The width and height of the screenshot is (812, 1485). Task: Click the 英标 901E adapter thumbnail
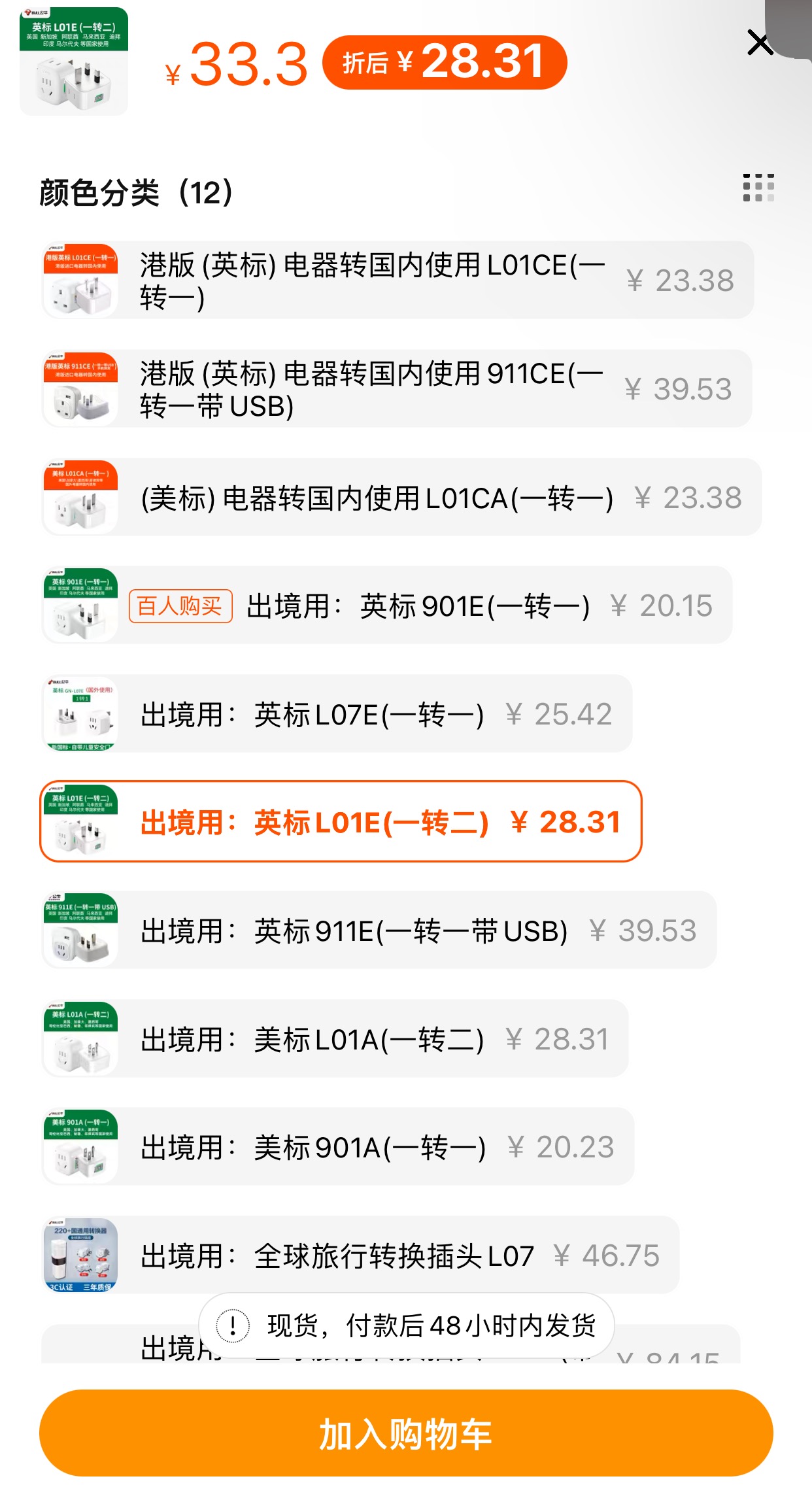click(x=81, y=605)
